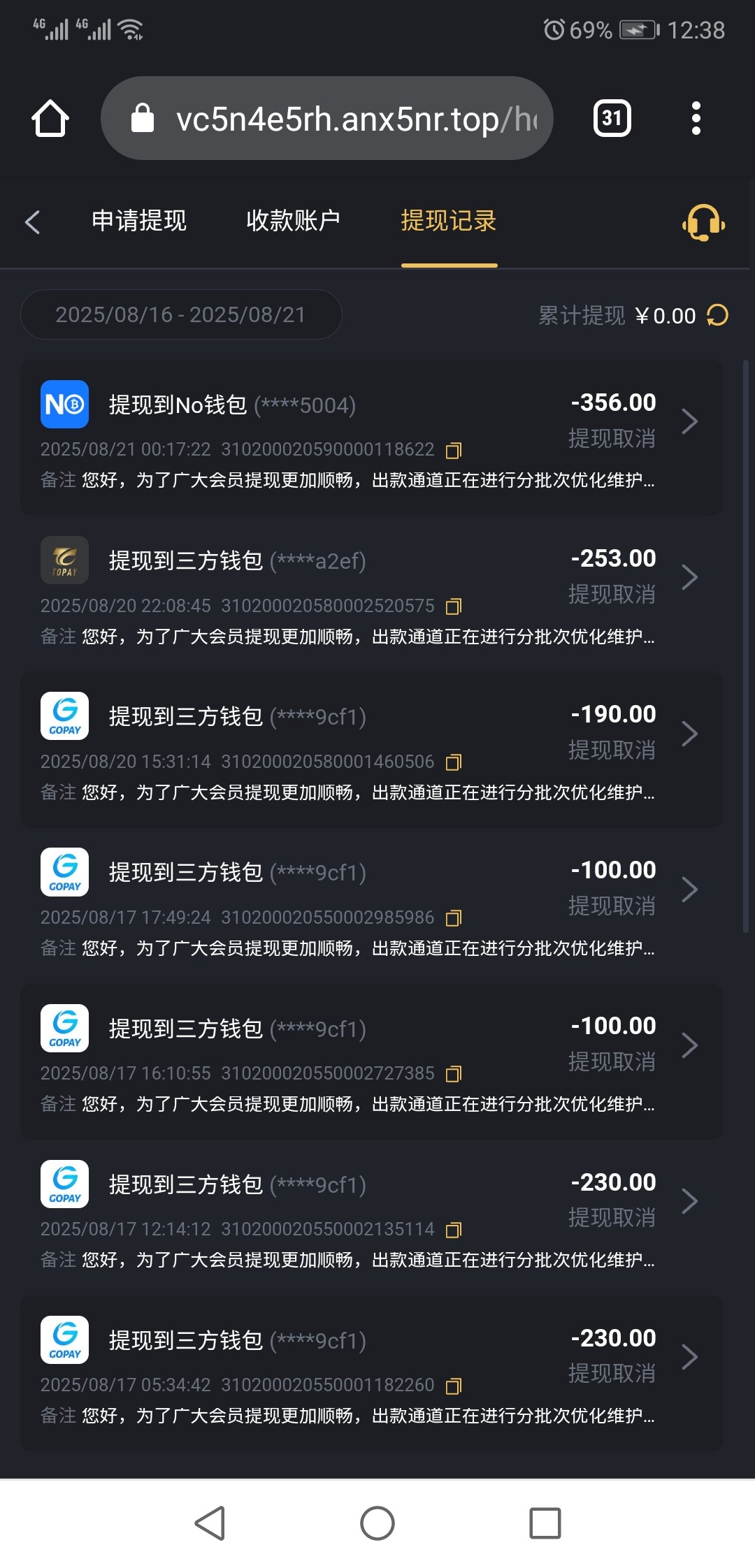Viewport: 755px width, 1568px height.
Task: Open the date range 2025/08/16 - 2025/08/21 selector
Action: pos(180,314)
